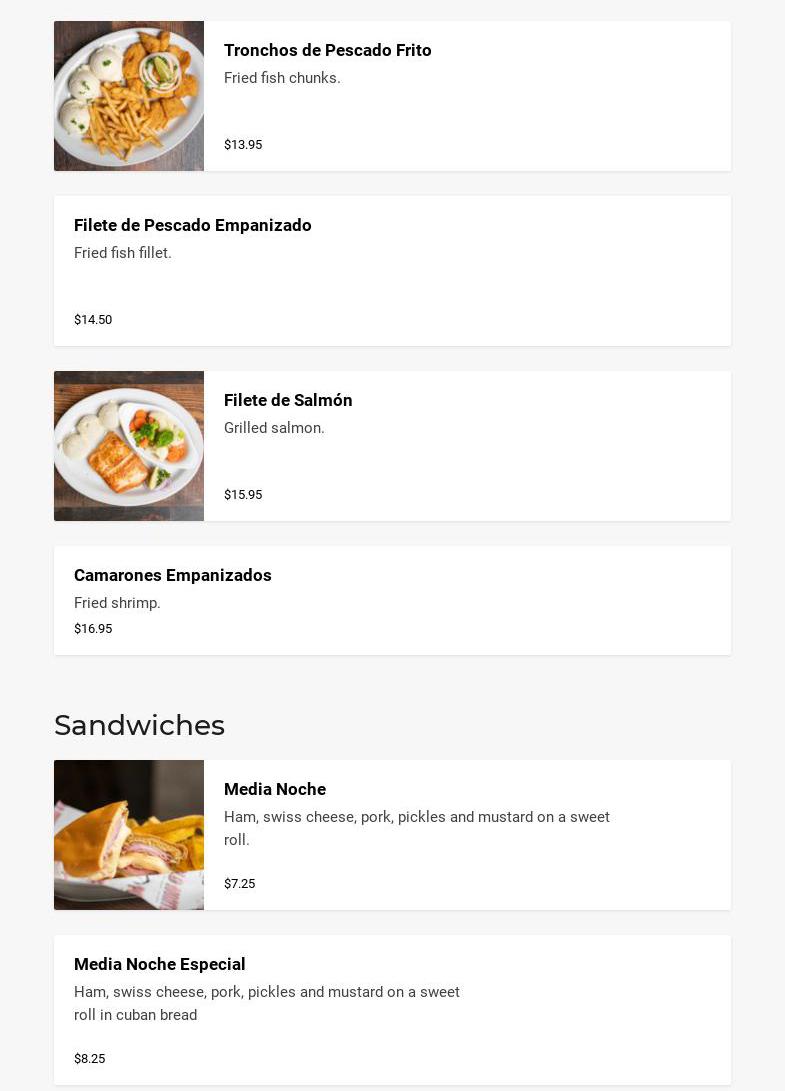The width and height of the screenshot is (785, 1091).
Task: Choose Camarones Empanizados fried shrimp
Action: click(173, 576)
